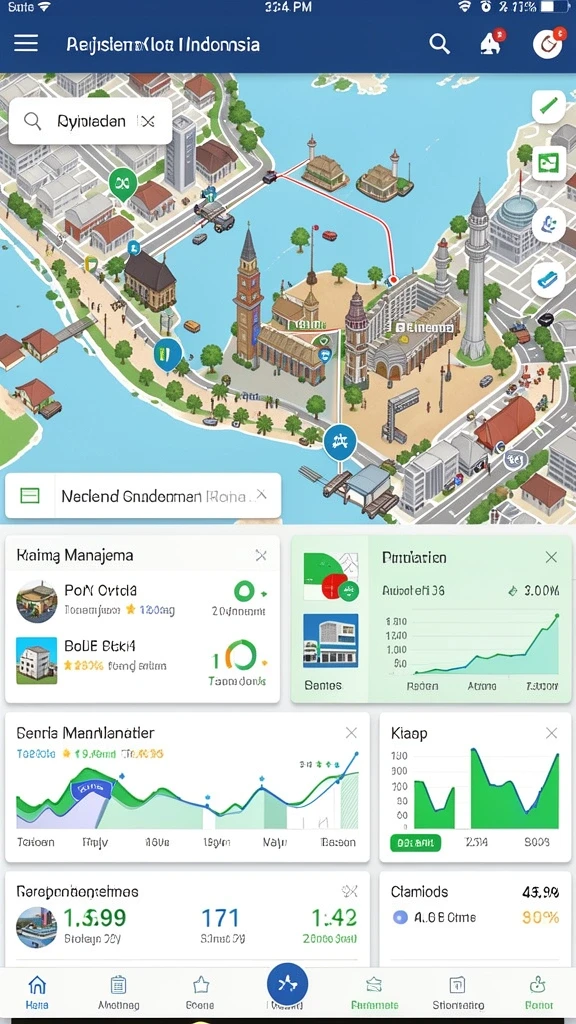Open the PoN Ovtda list entry
The image size is (576, 1024).
click(x=142, y=600)
